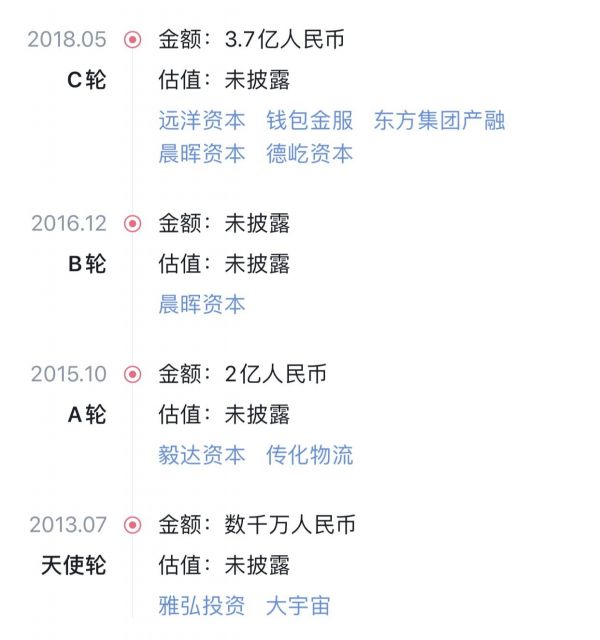Open 雅弘投资 investor page
The width and height of the screenshot is (600, 640).
click(201, 606)
